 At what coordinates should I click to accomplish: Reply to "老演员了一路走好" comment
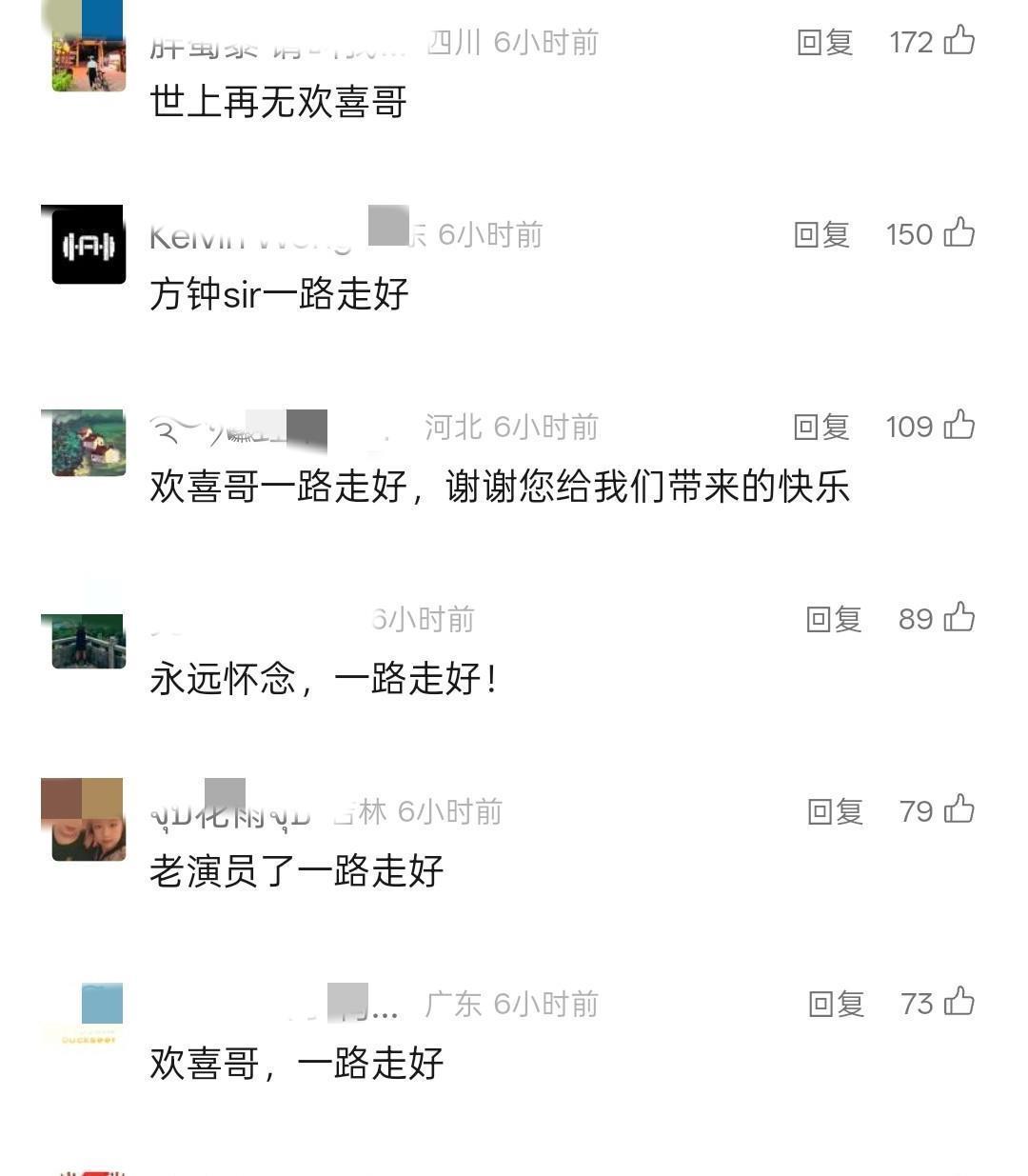click(x=835, y=812)
